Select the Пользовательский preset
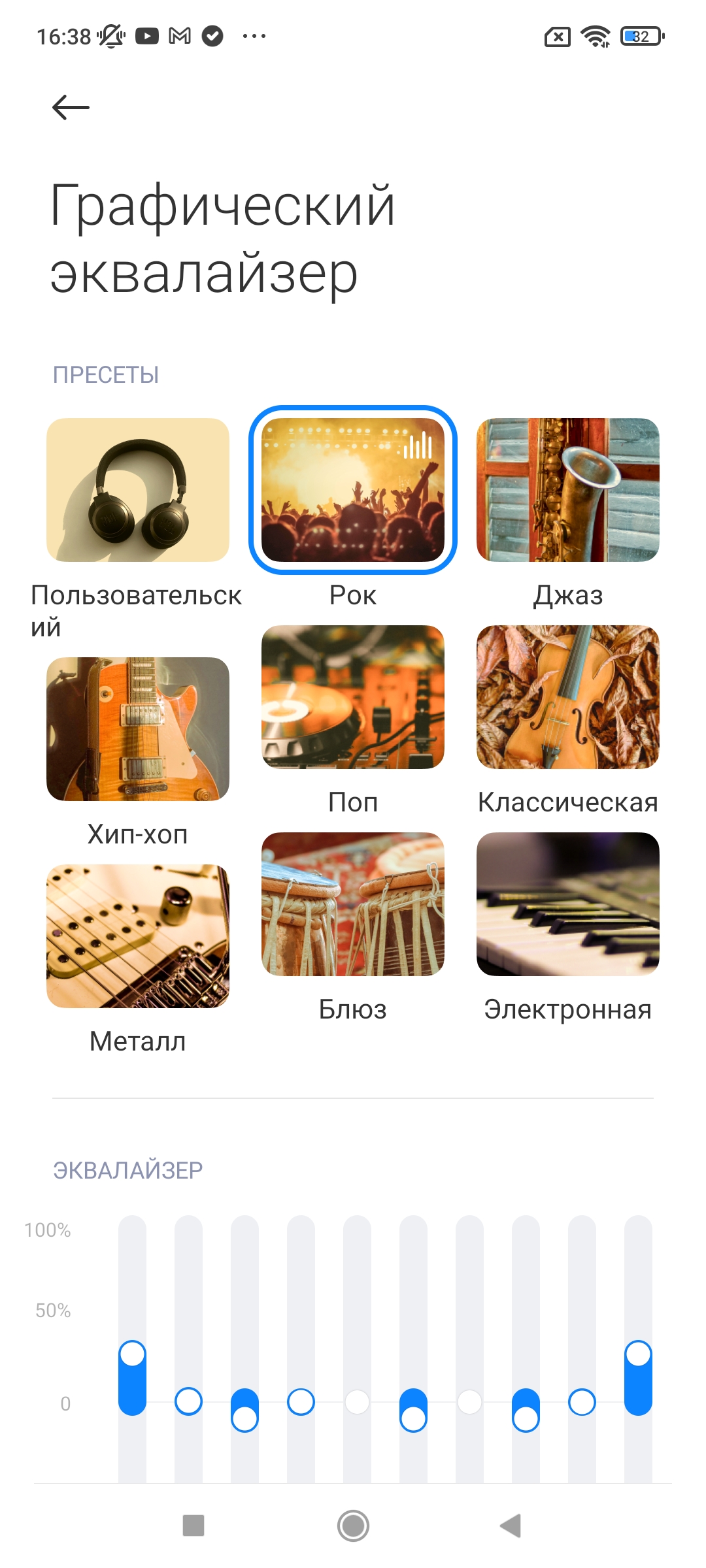 pyautogui.click(x=138, y=490)
